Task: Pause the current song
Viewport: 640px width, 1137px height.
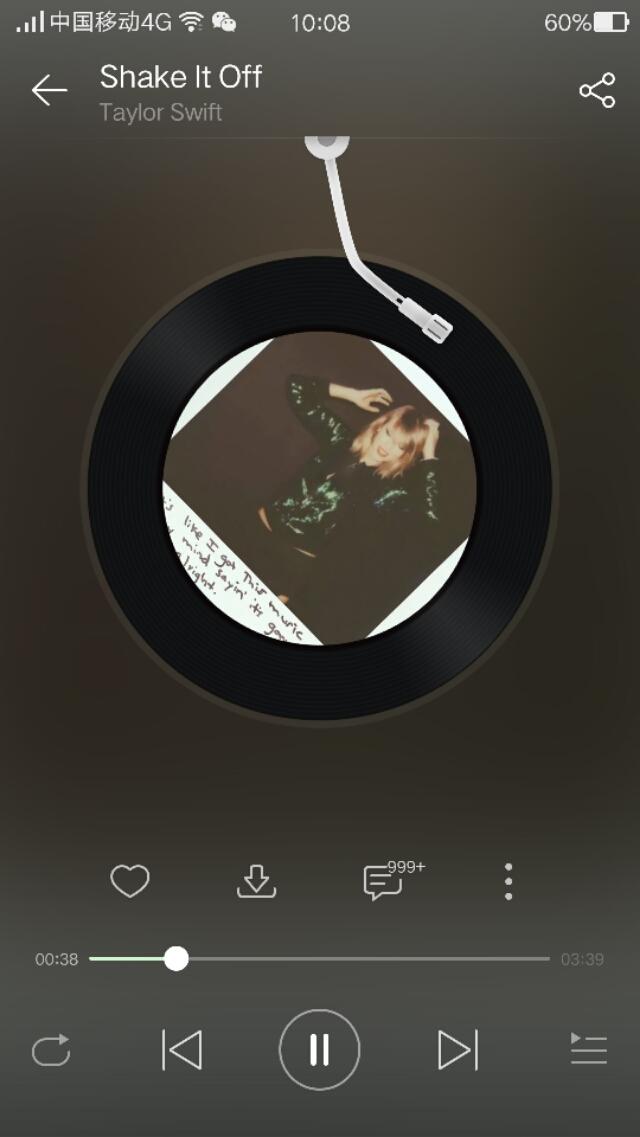Action: pyautogui.click(x=319, y=1050)
